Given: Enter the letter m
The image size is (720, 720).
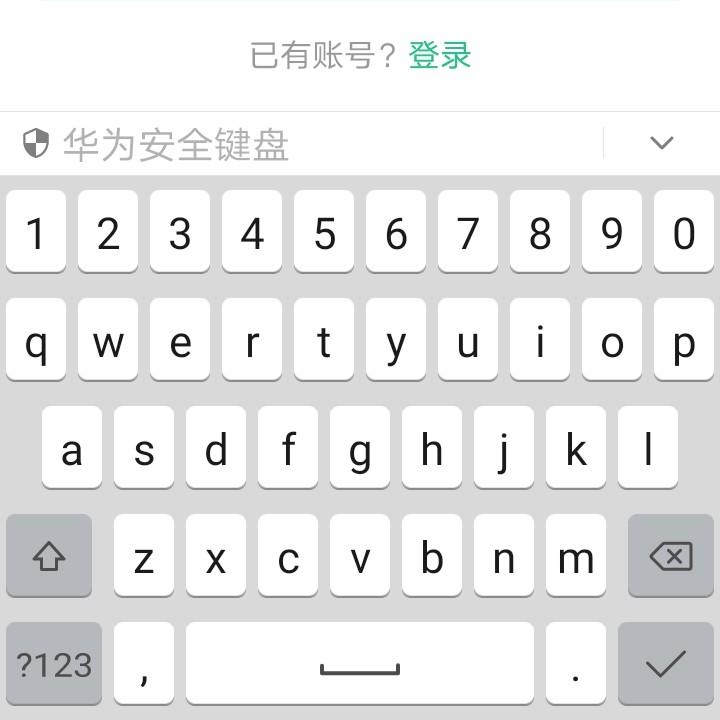Looking at the screenshot, I should pyautogui.click(x=576, y=556).
